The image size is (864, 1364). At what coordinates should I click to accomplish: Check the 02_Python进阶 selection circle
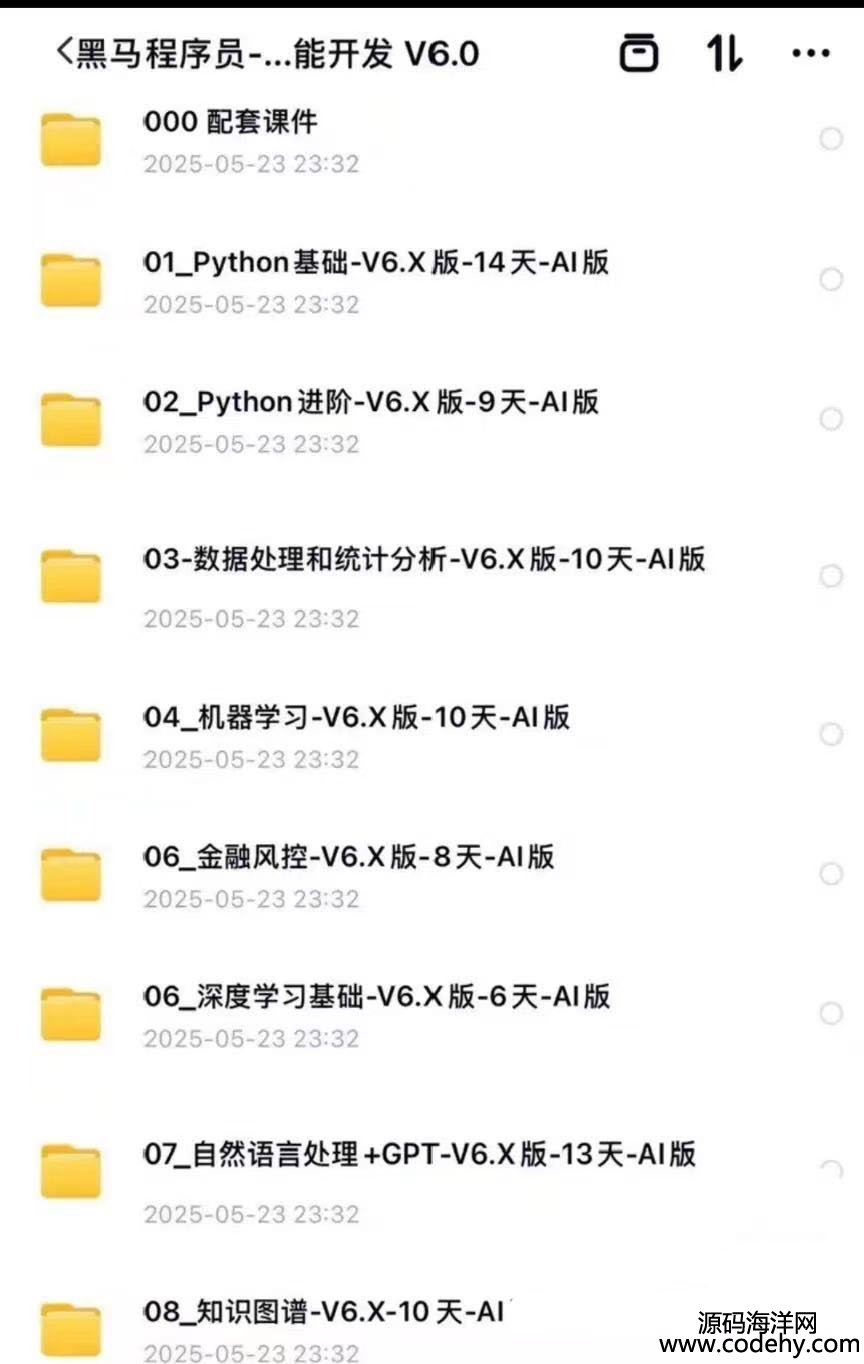(831, 419)
